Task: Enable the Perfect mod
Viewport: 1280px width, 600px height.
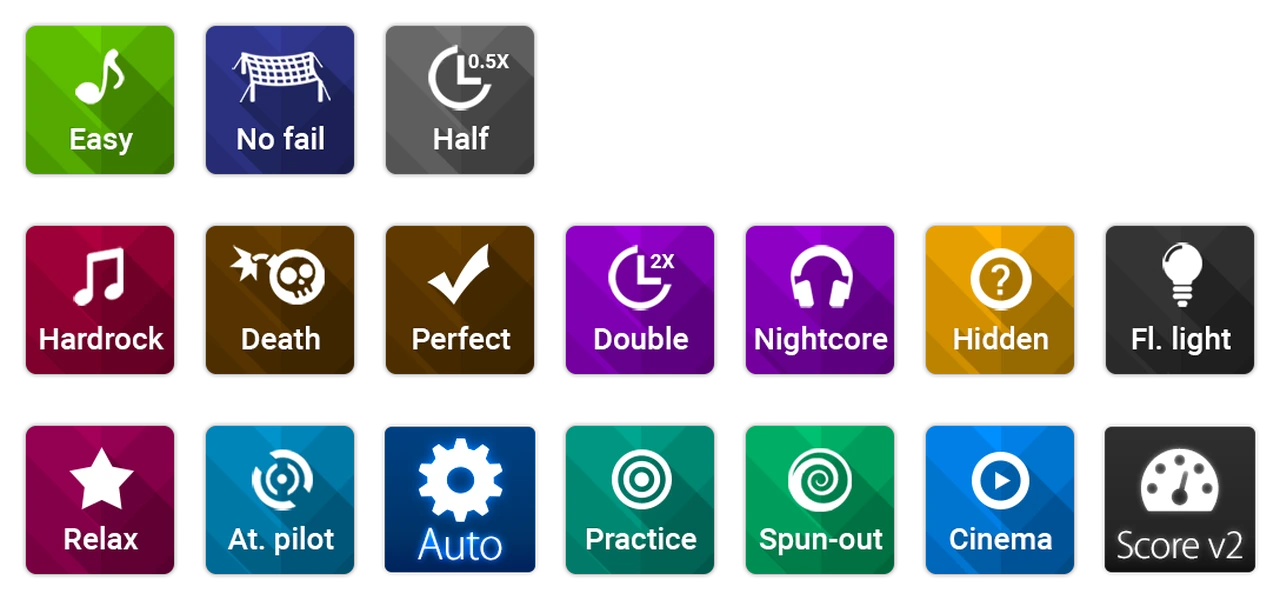Action: 460,300
